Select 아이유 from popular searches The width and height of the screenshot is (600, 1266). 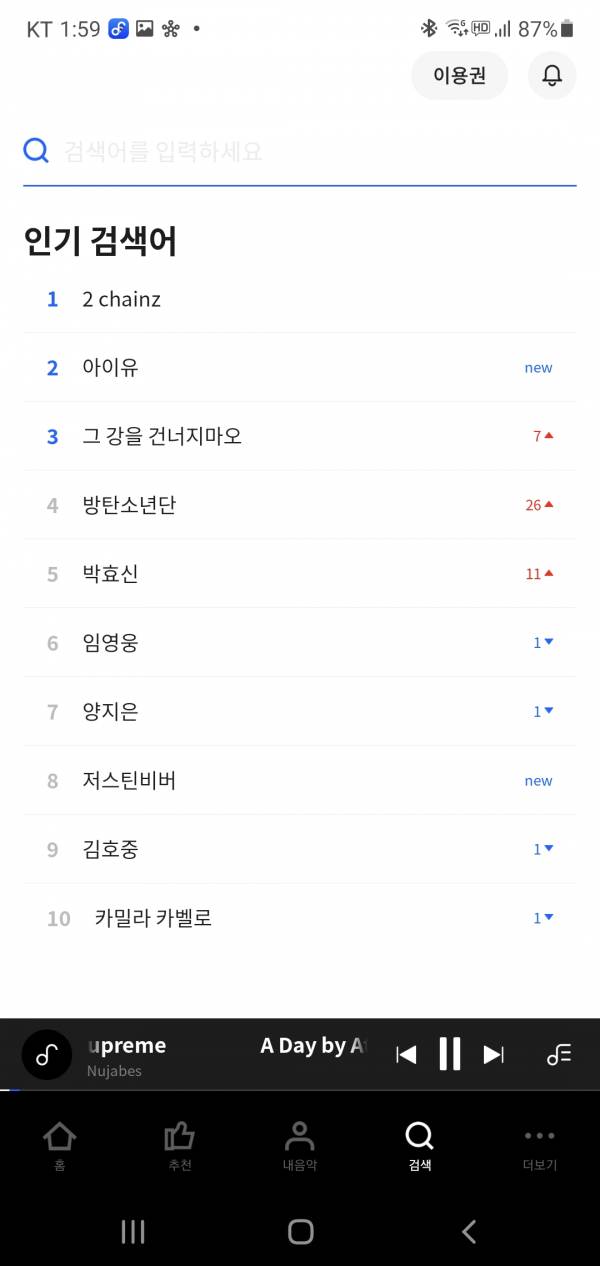point(110,368)
